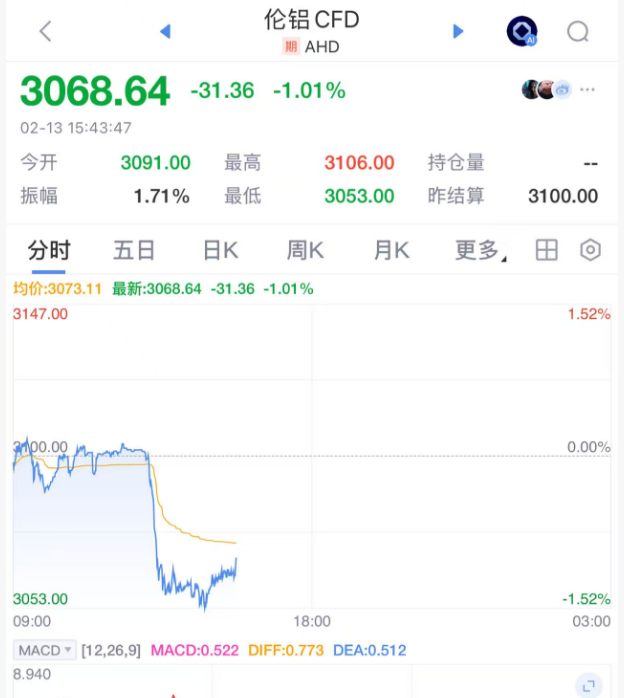Go back to the previous page
The image size is (624, 698).
pos(45,31)
